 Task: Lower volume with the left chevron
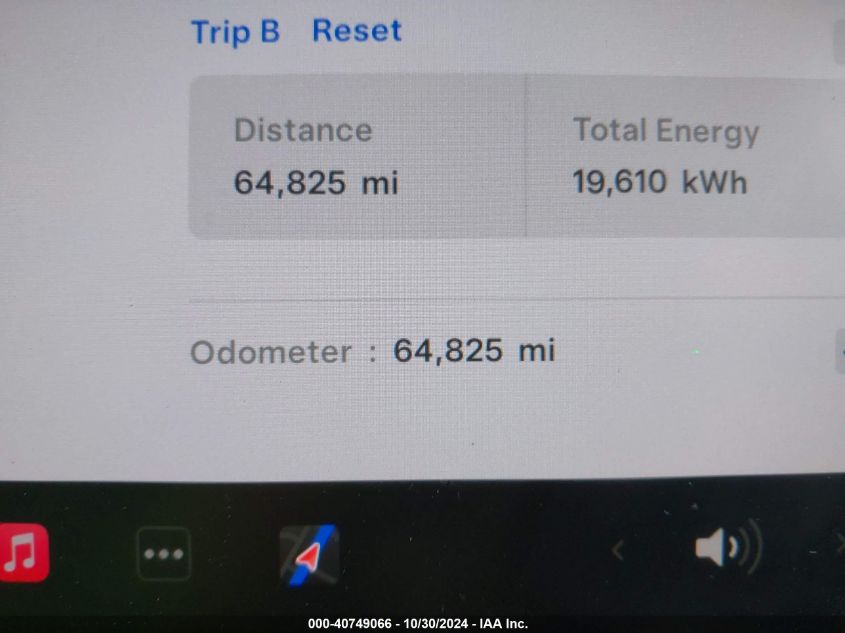[x=618, y=549]
